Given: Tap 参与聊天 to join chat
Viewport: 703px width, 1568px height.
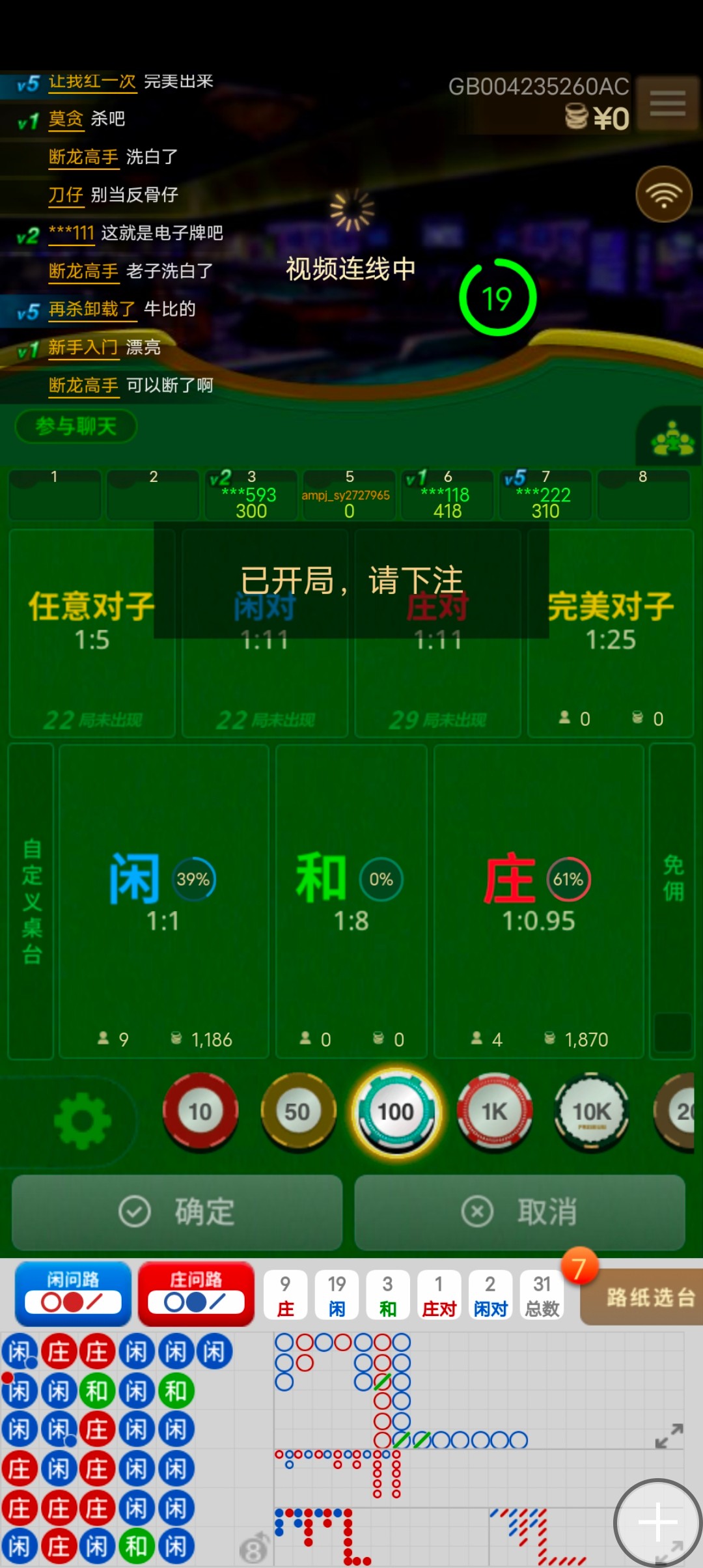Looking at the screenshot, I should click(x=76, y=427).
